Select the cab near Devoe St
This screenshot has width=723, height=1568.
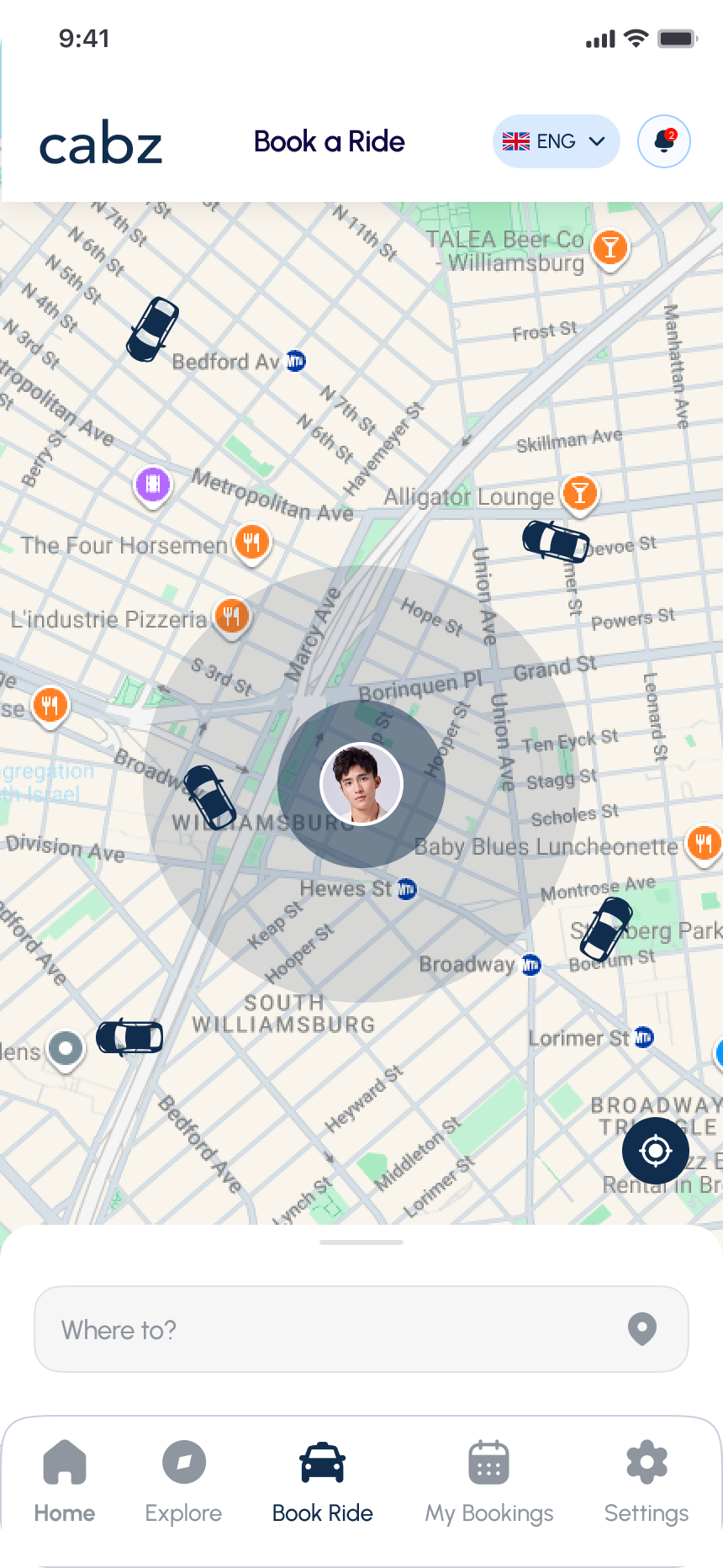[x=555, y=541]
